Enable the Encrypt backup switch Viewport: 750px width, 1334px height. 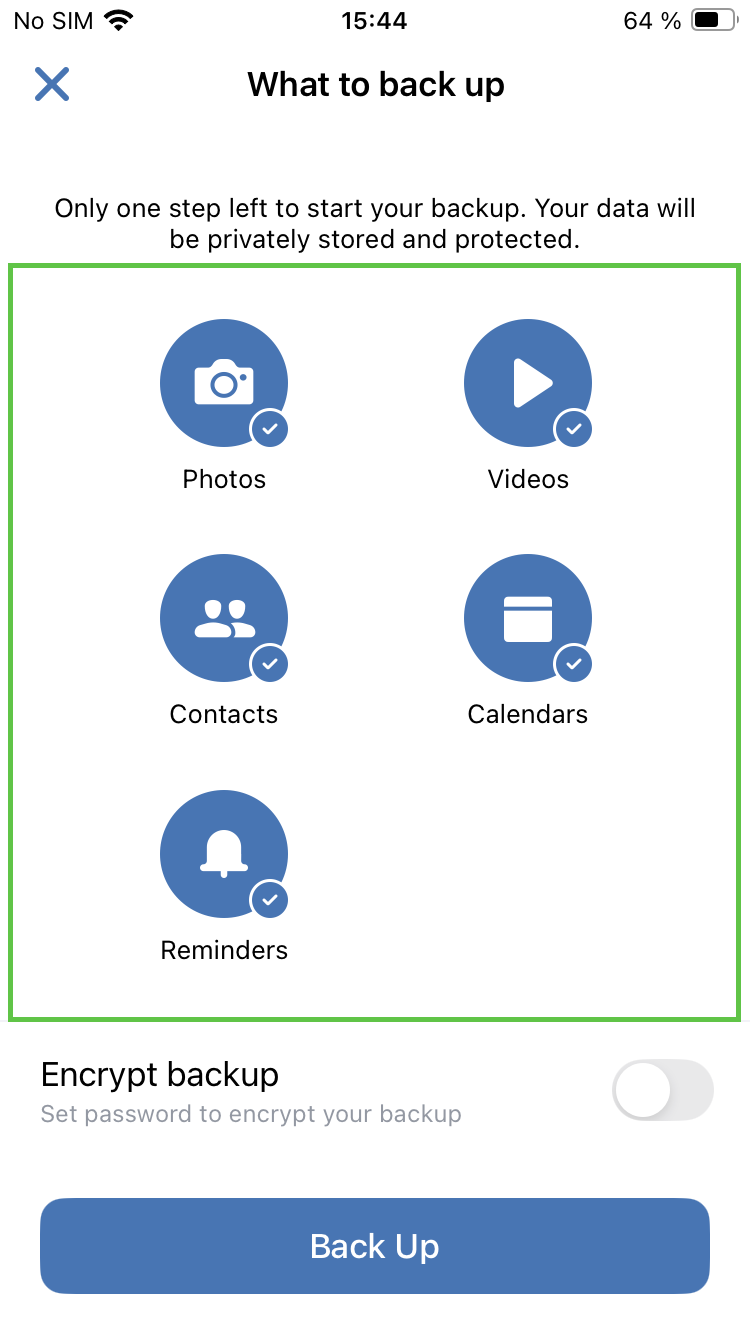[x=662, y=1090]
